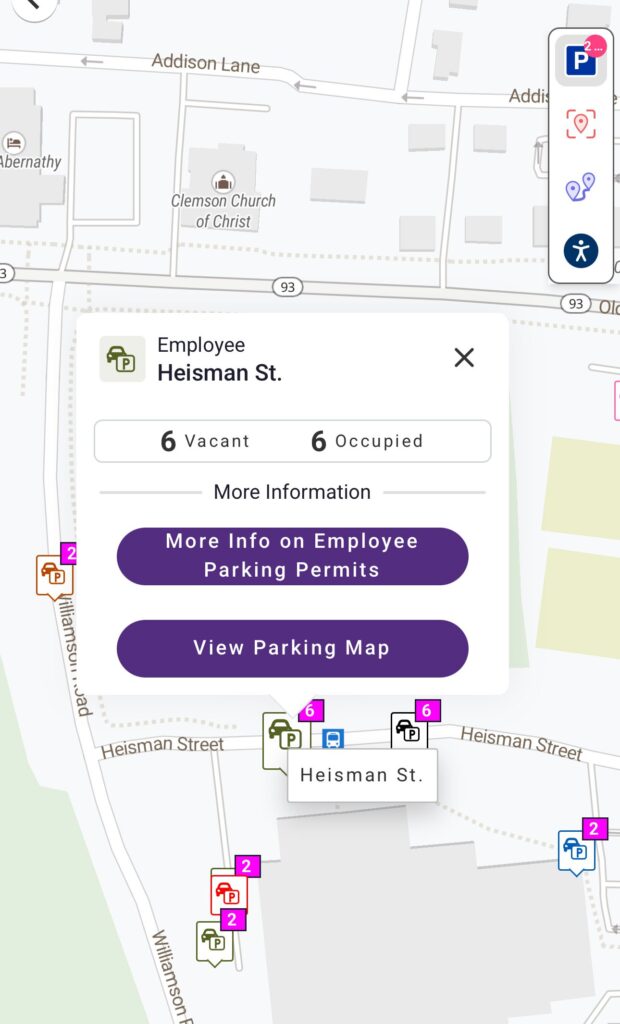620x1024 pixels.
Task: Go back using the top-left arrow
Action: click(x=33, y=5)
